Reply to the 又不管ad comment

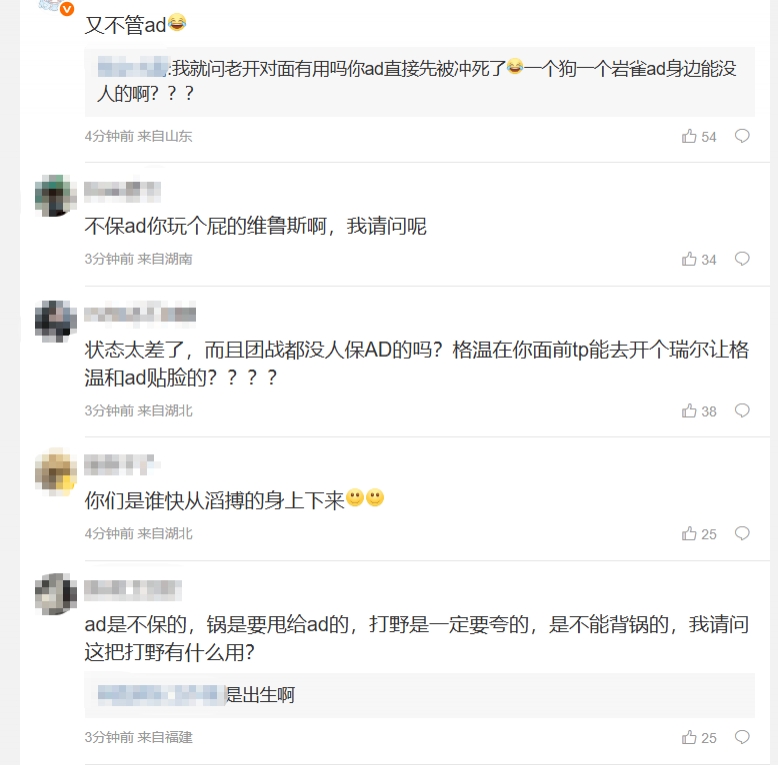pyautogui.click(x=742, y=136)
